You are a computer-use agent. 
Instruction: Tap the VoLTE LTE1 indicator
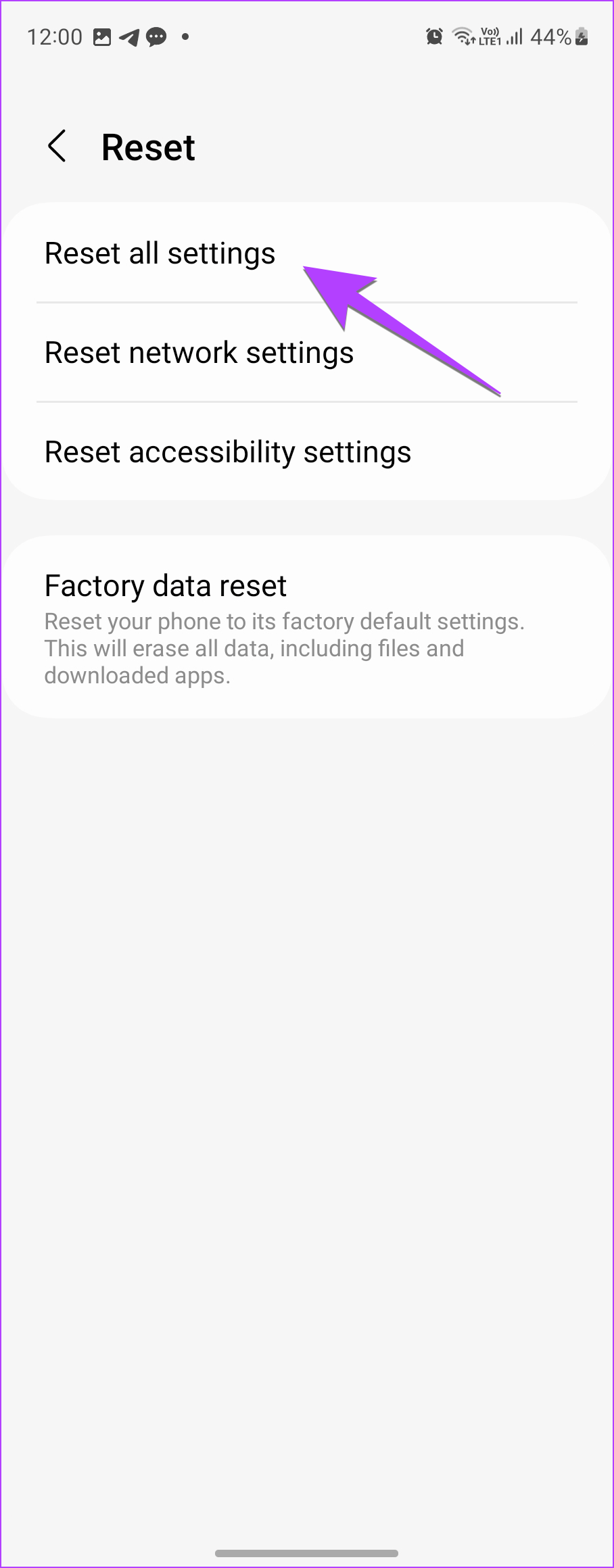coord(489,36)
